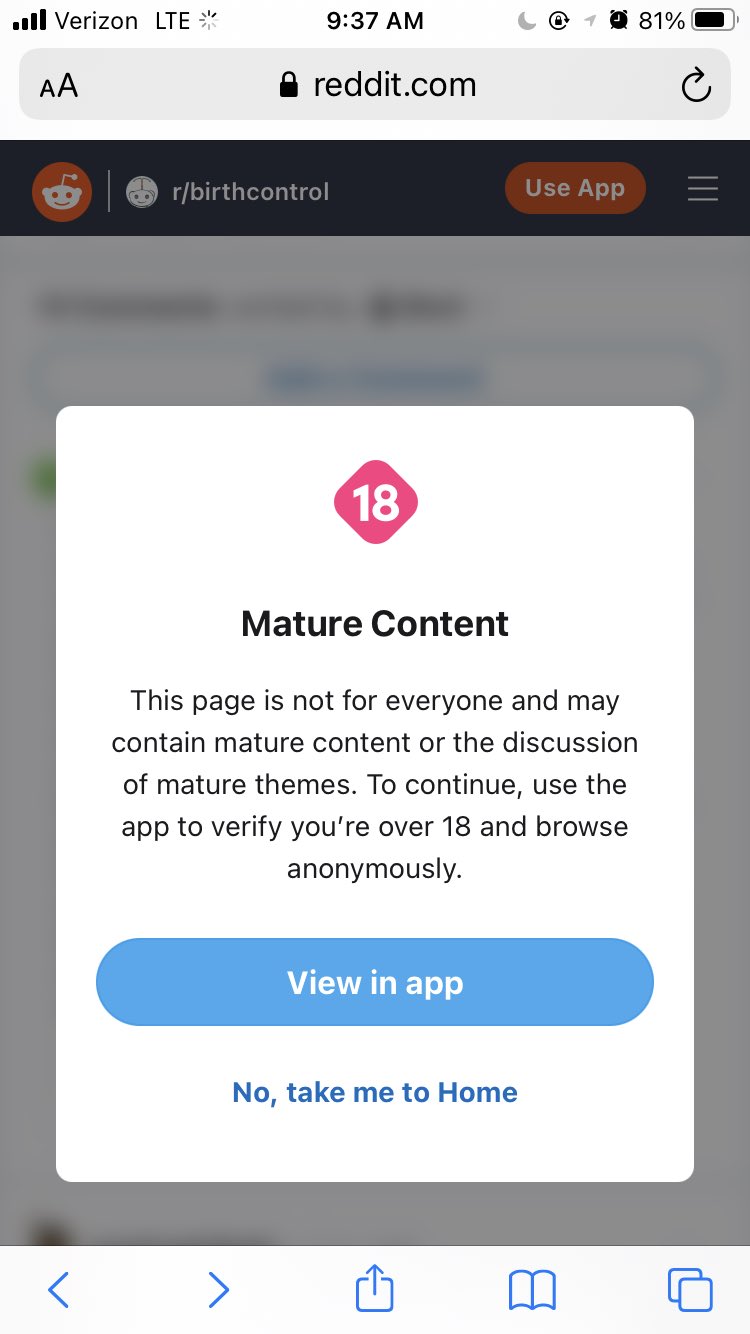Go forward with the Safari forward arrow
750x1334 pixels.
[x=218, y=1289]
